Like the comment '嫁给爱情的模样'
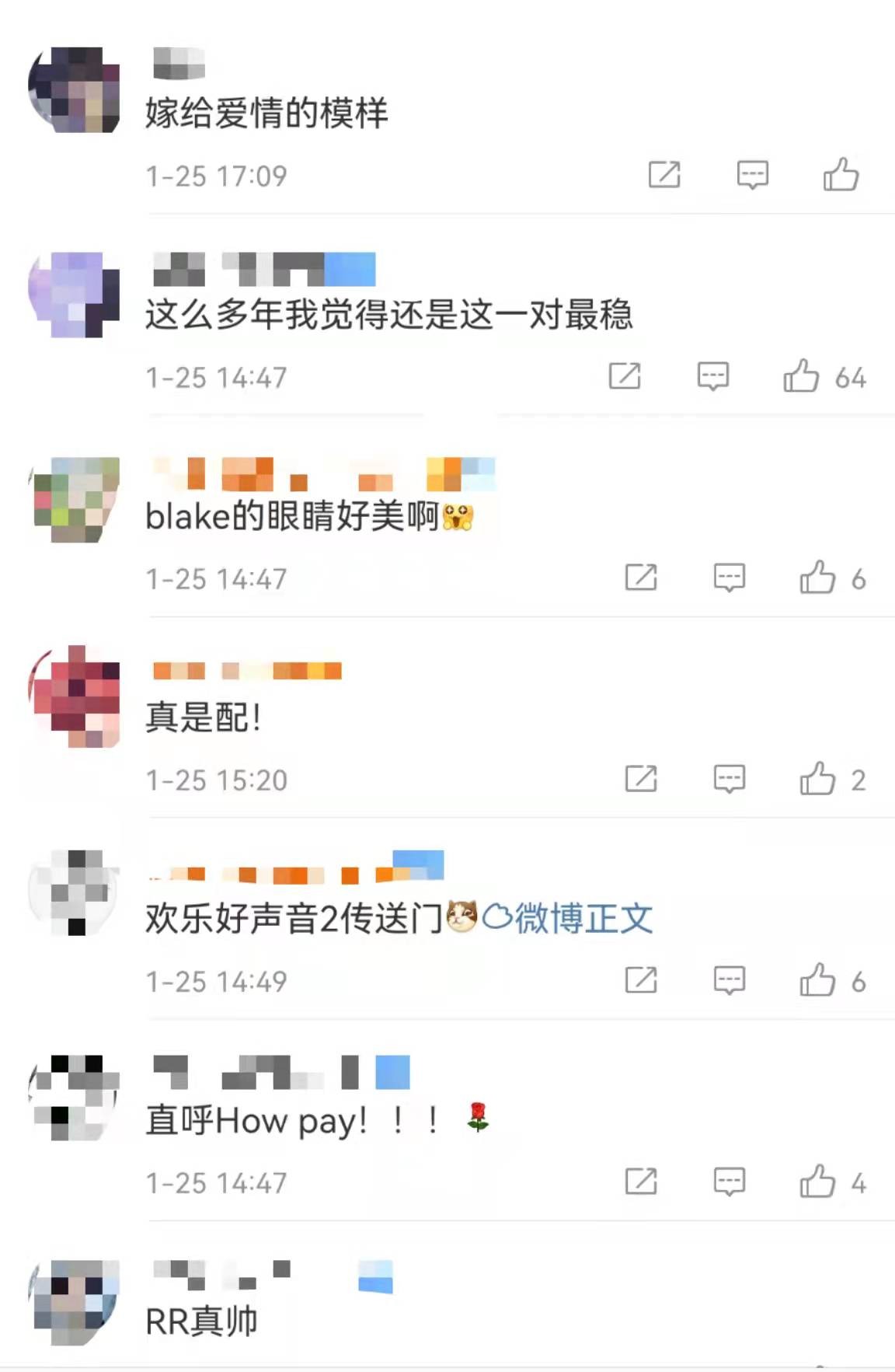Image resolution: width=895 pixels, height=1372 pixels. pos(841,174)
